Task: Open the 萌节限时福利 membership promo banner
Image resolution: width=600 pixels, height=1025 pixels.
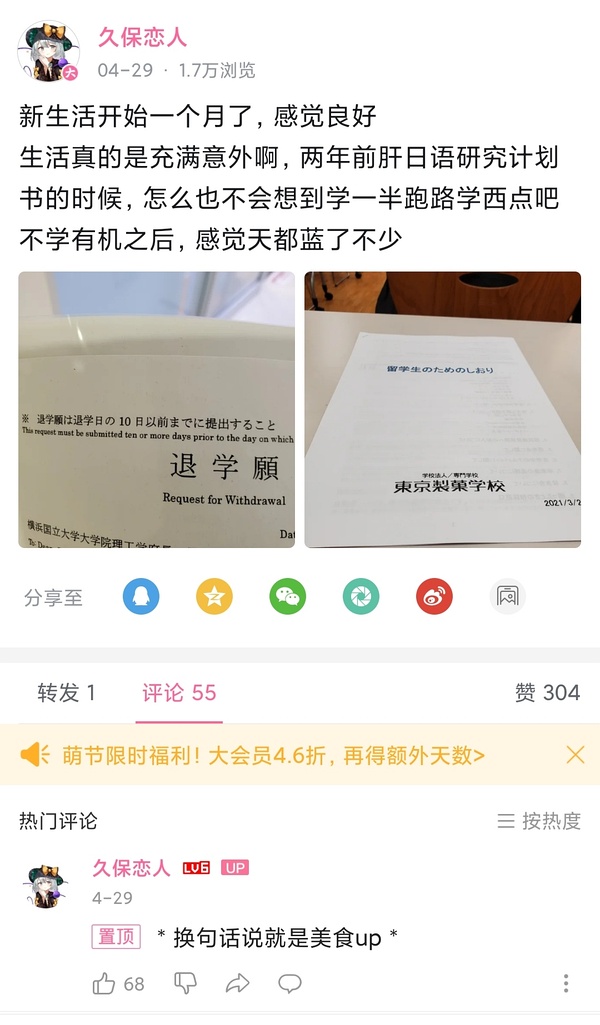Action: pos(270,755)
